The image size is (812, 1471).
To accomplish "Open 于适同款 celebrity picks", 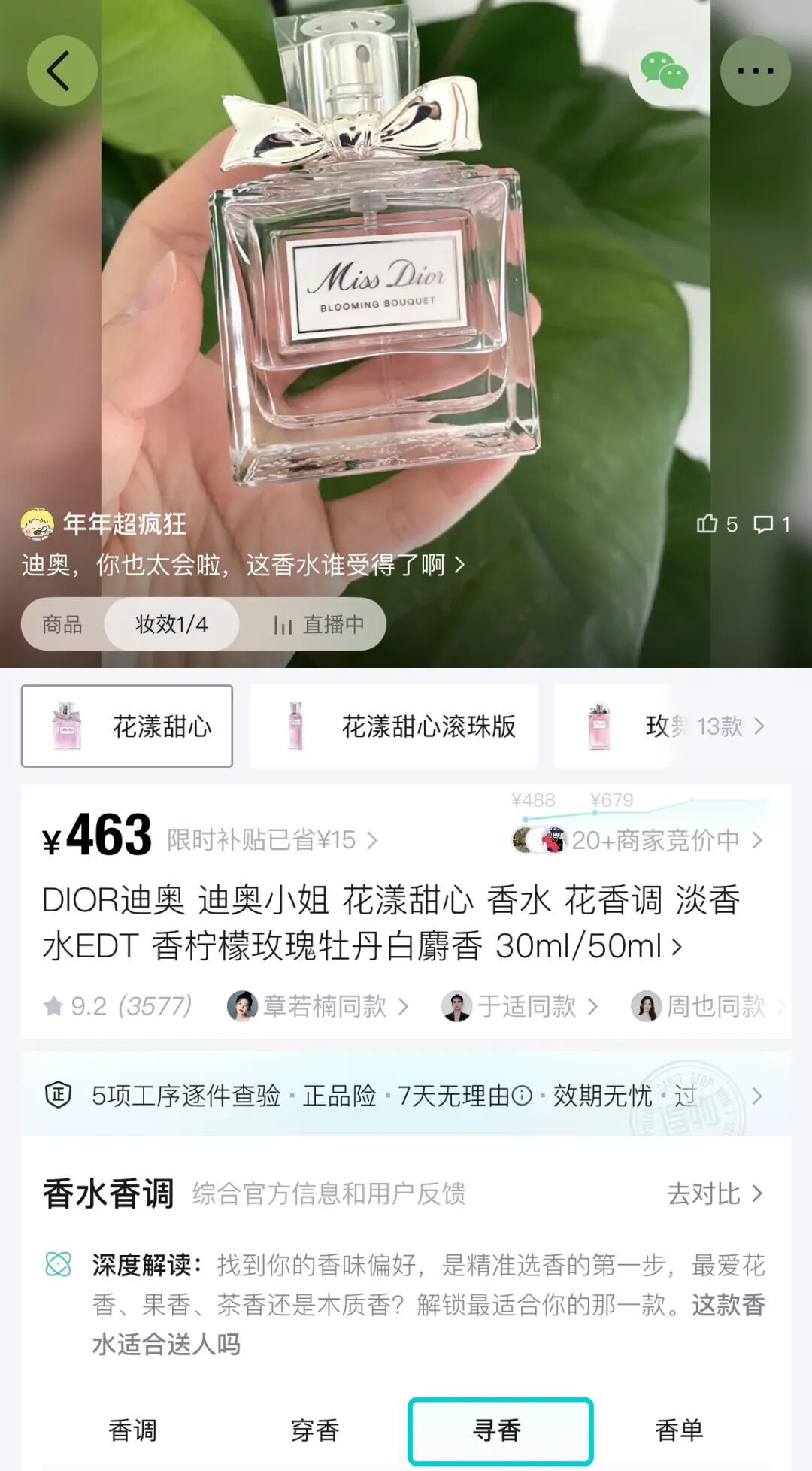I will (520, 1006).
